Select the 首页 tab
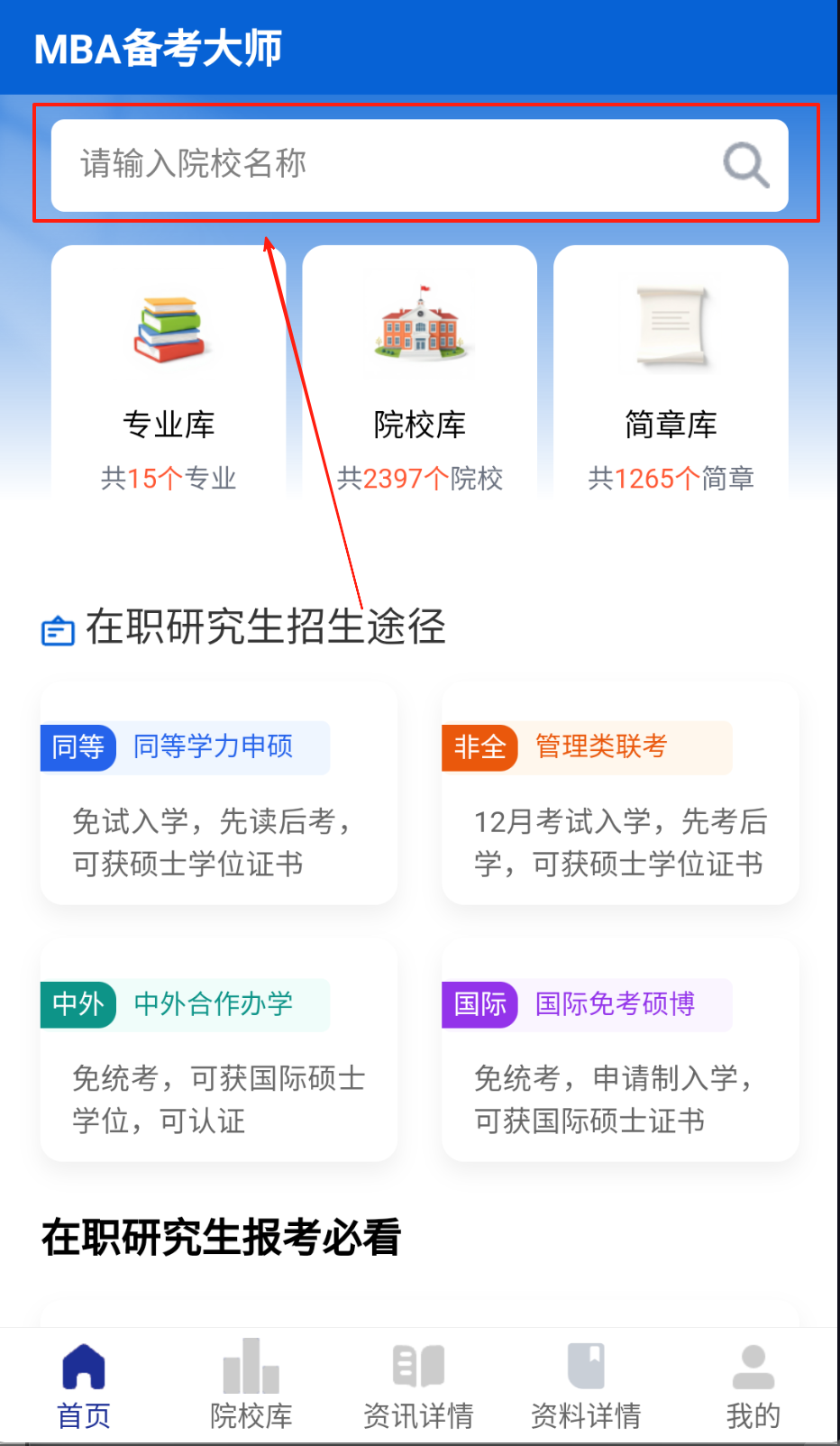Screen dimensions: 840x1446 [x=84, y=1386]
